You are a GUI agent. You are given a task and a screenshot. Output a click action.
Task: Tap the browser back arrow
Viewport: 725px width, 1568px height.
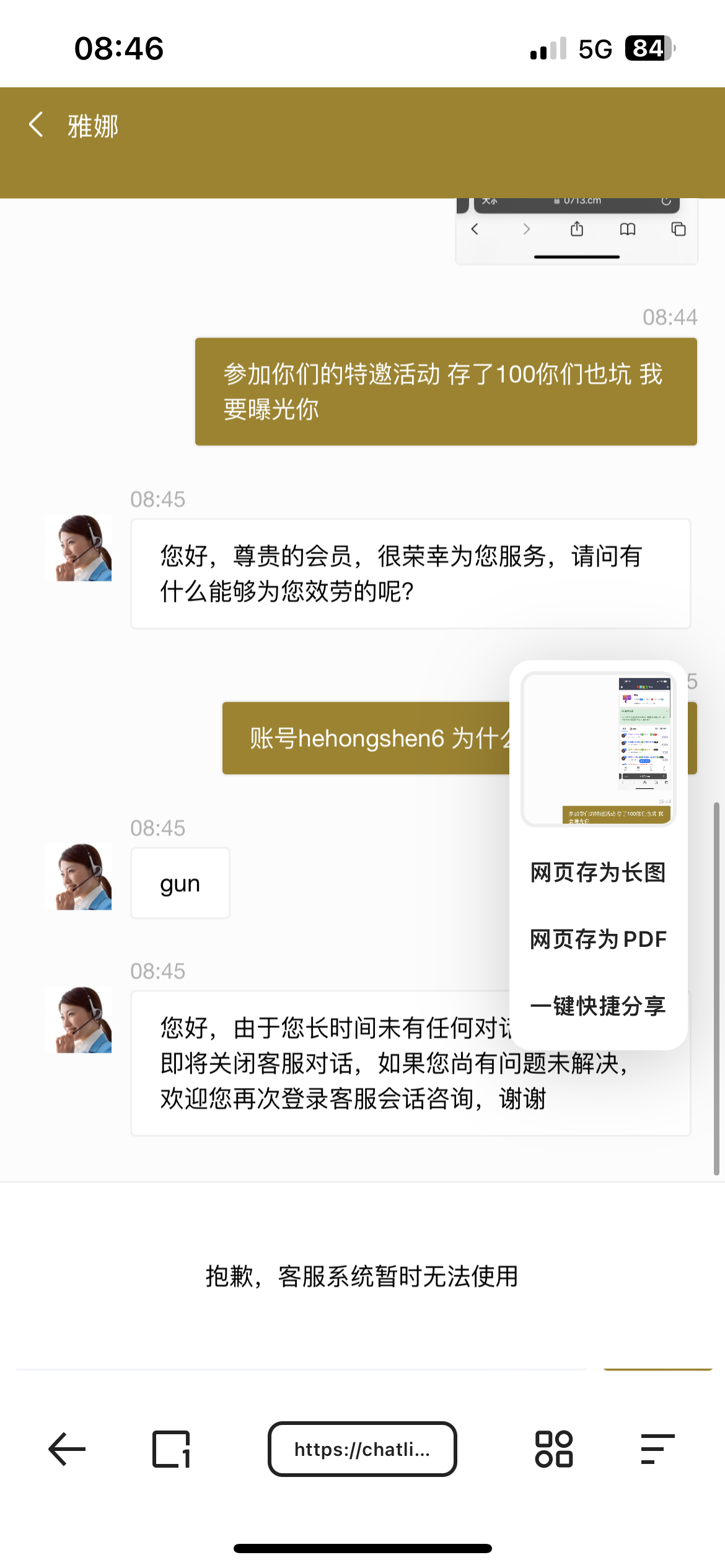click(67, 1449)
